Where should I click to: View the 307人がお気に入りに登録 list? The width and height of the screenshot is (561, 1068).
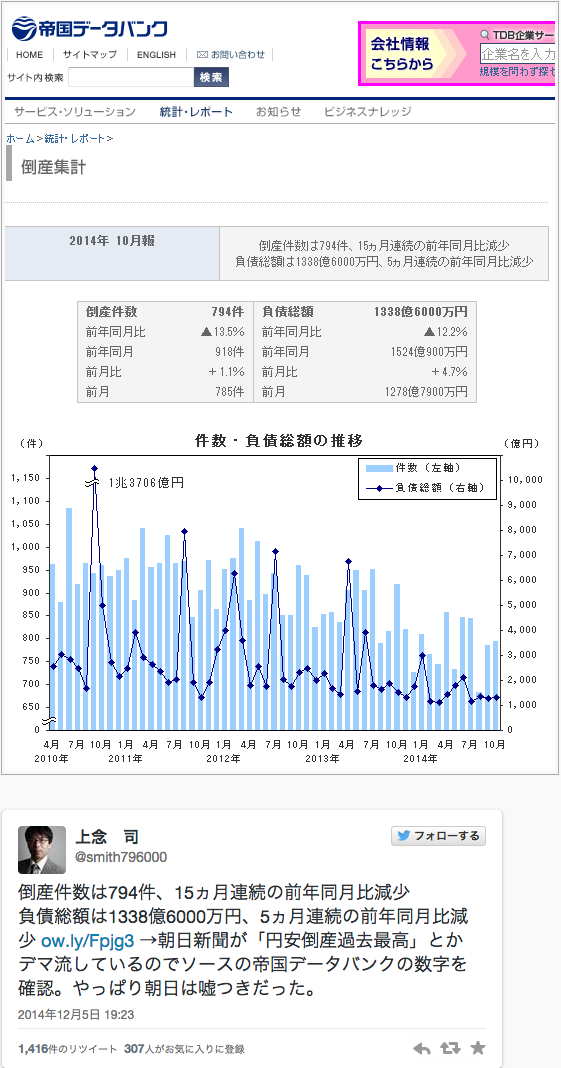(x=184, y=1049)
